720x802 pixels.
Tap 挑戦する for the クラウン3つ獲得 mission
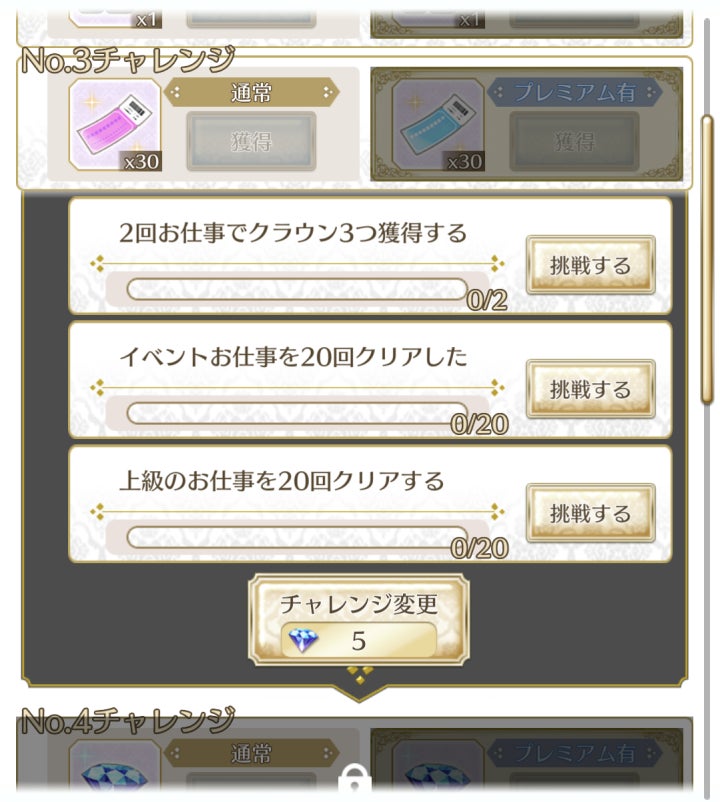point(591,265)
